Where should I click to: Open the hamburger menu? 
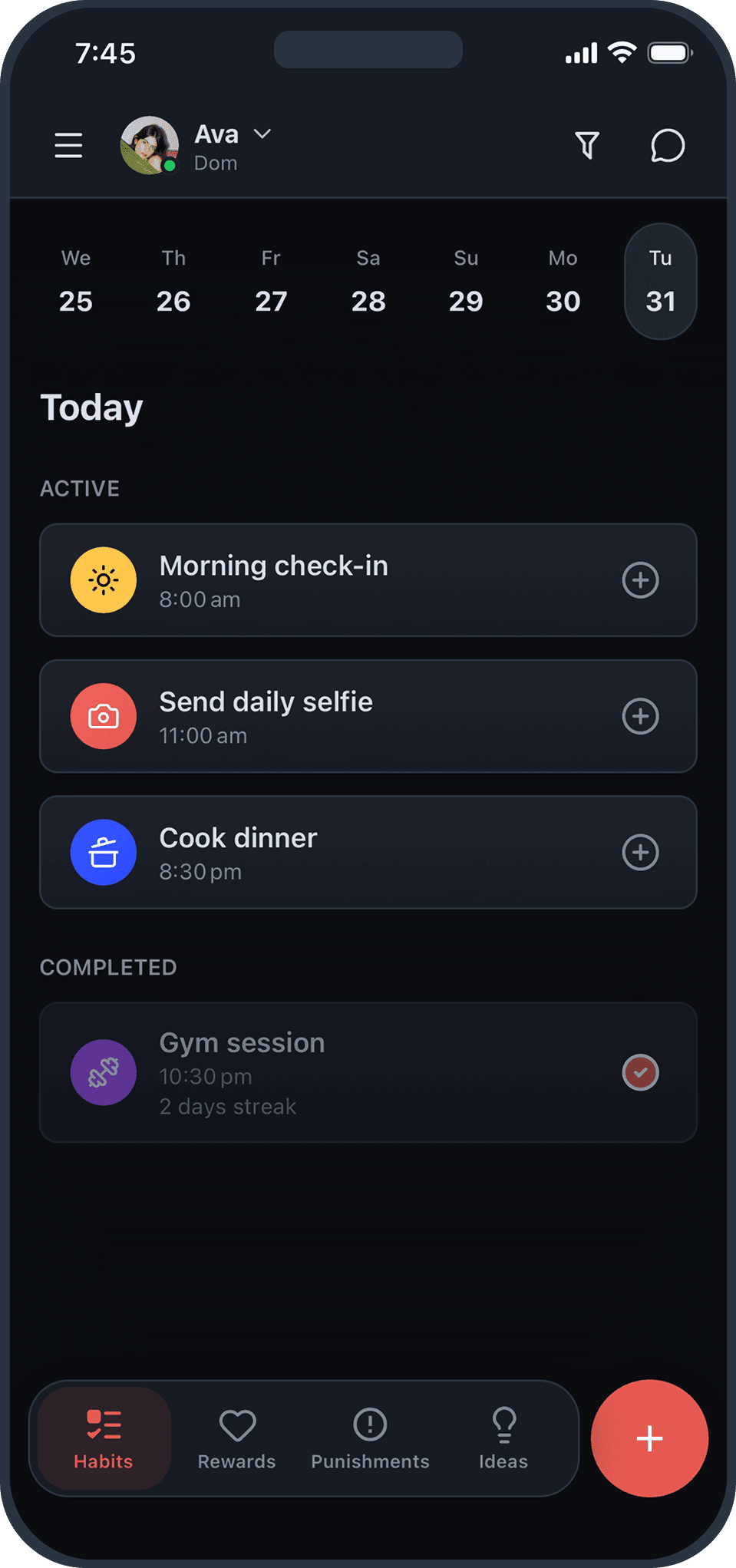[68, 145]
